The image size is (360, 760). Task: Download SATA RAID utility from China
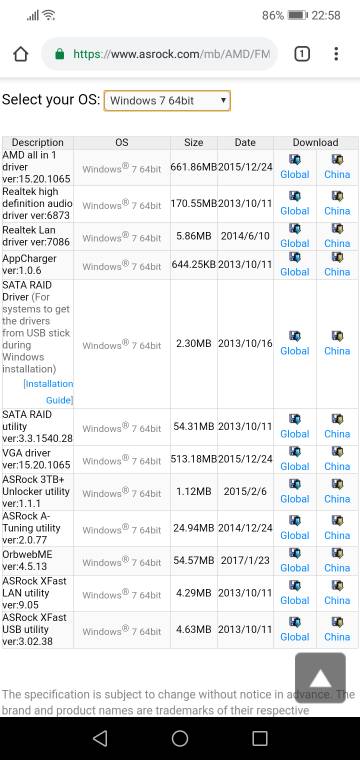[x=337, y=427]
